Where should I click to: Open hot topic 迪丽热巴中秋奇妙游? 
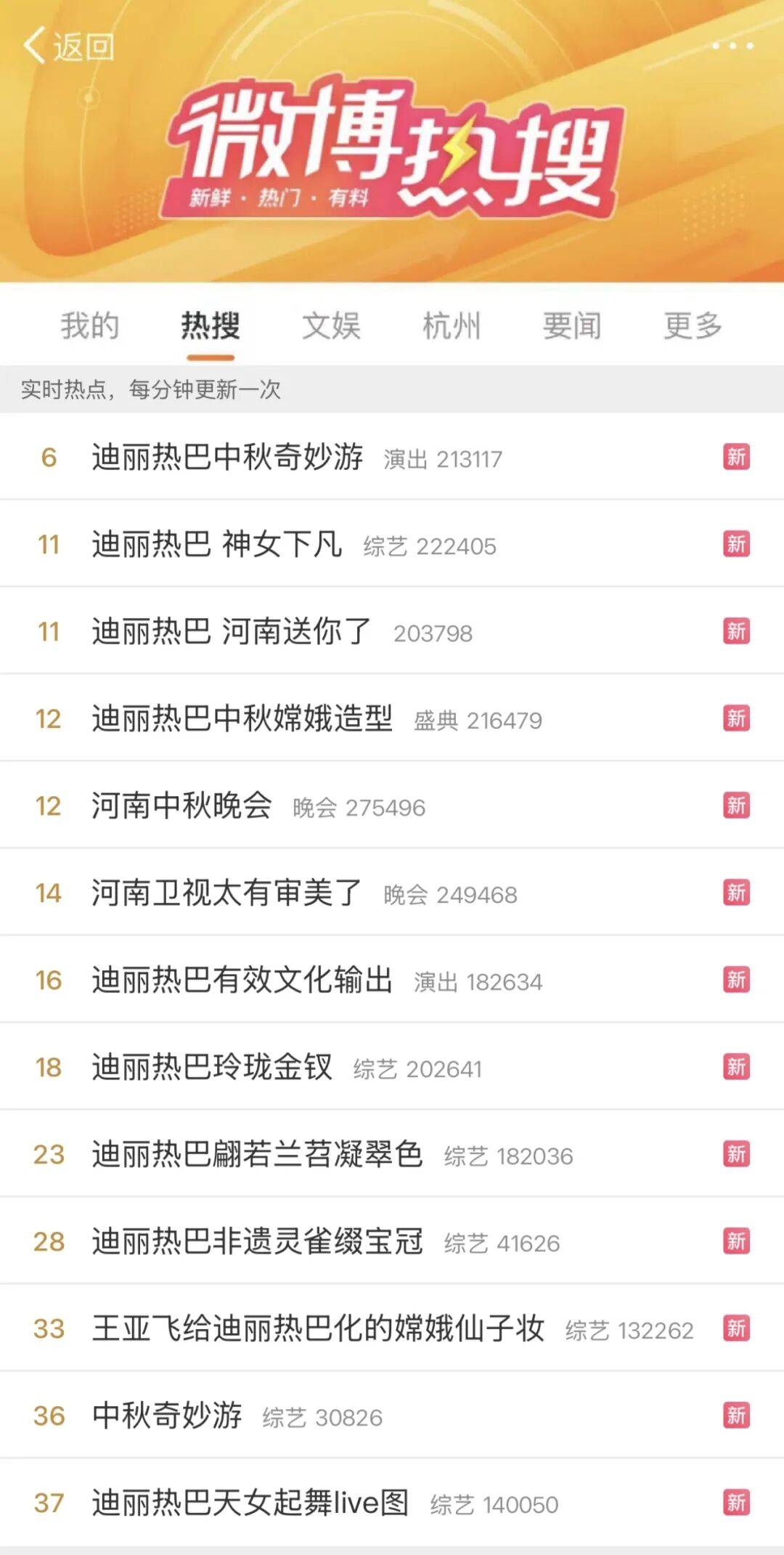click(227, 457)
